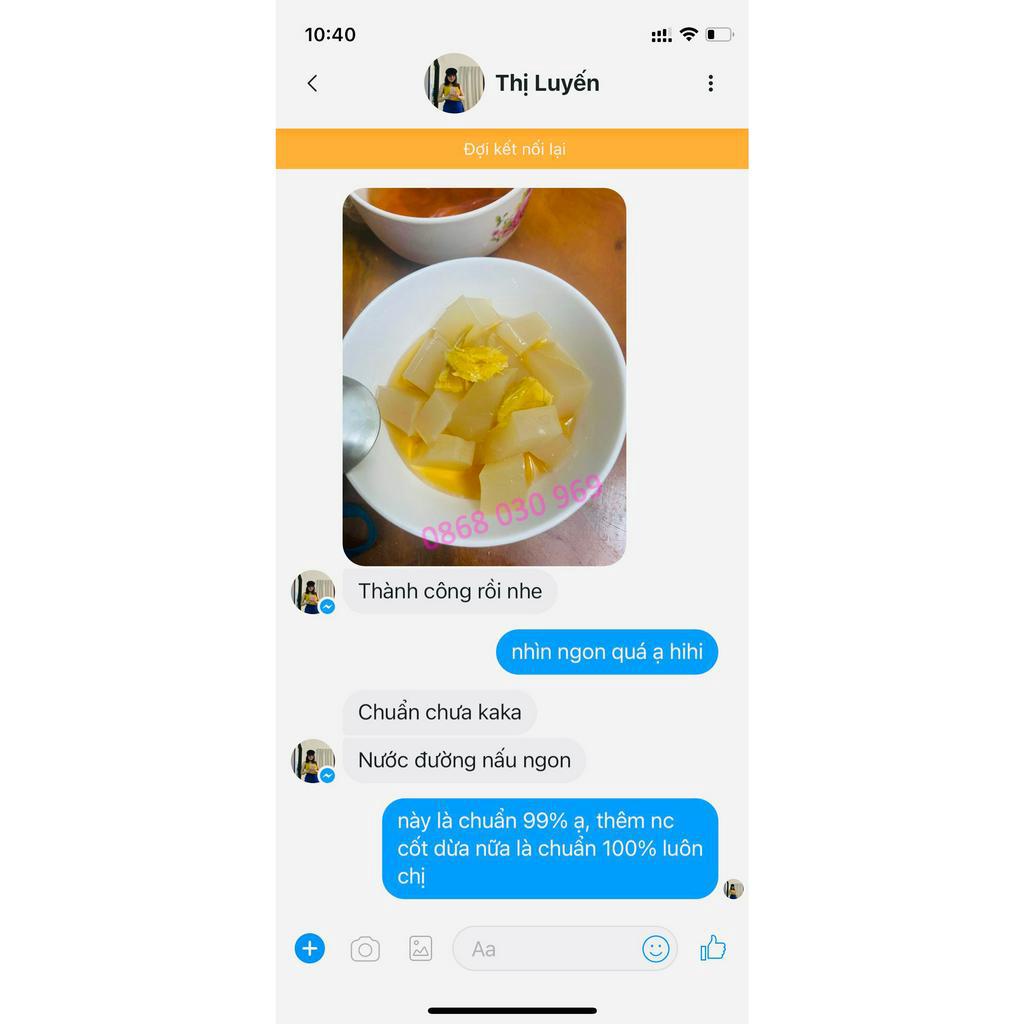Open the emoji picker
Screen dimensions: 1024x1024
(655, 949)
